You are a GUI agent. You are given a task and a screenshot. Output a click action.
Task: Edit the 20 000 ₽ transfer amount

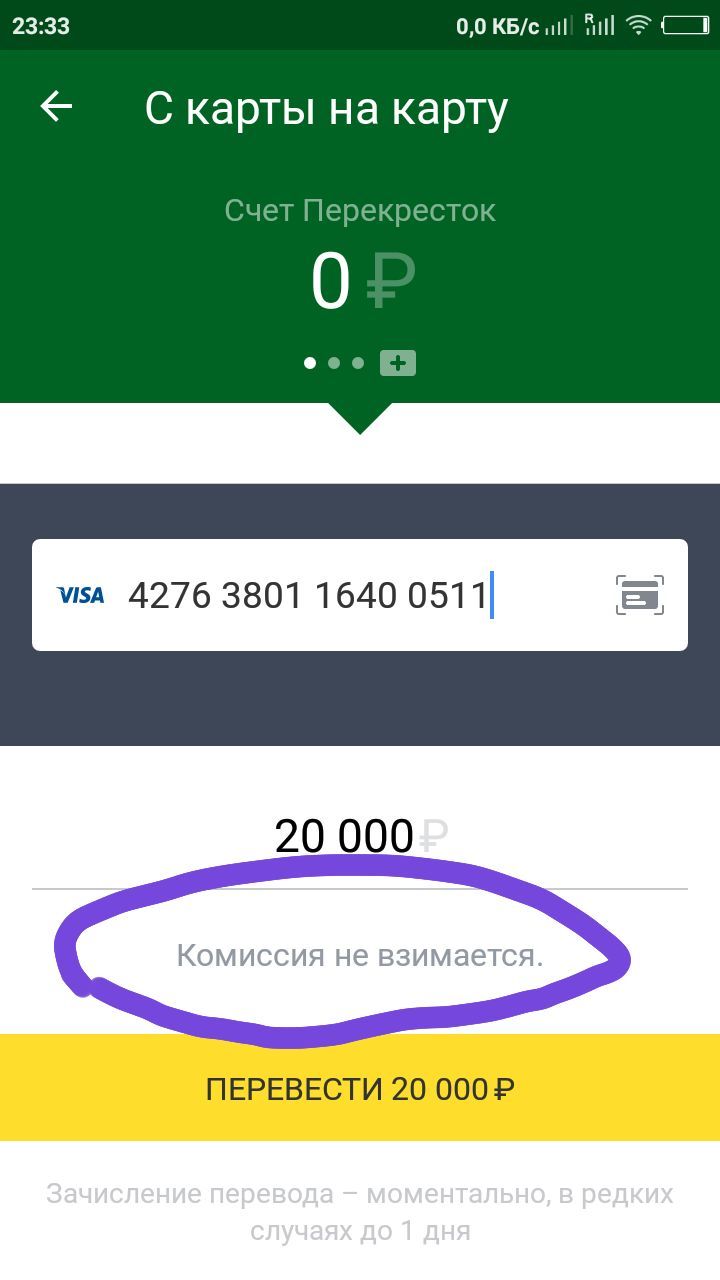pos(344,836)
